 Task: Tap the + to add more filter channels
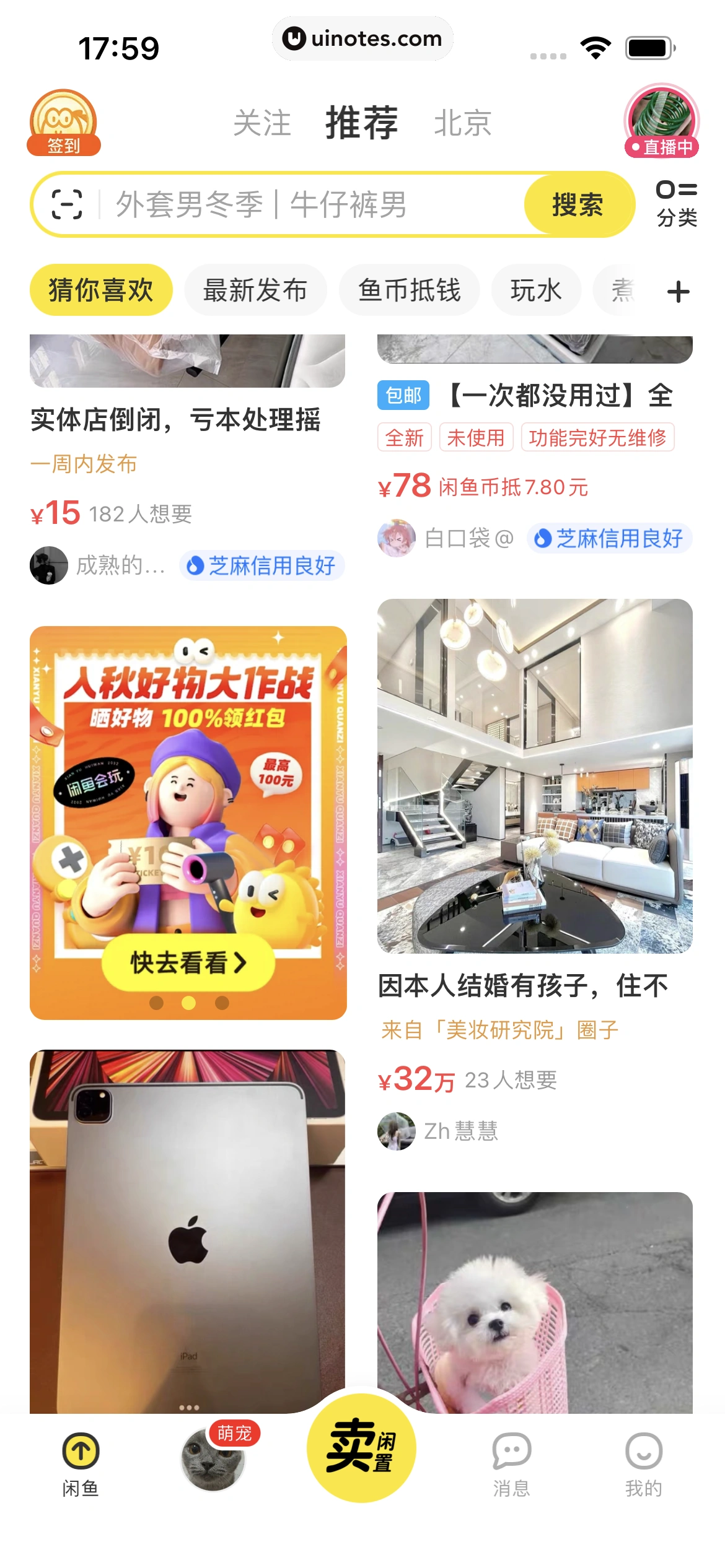[x=679, y=290]
